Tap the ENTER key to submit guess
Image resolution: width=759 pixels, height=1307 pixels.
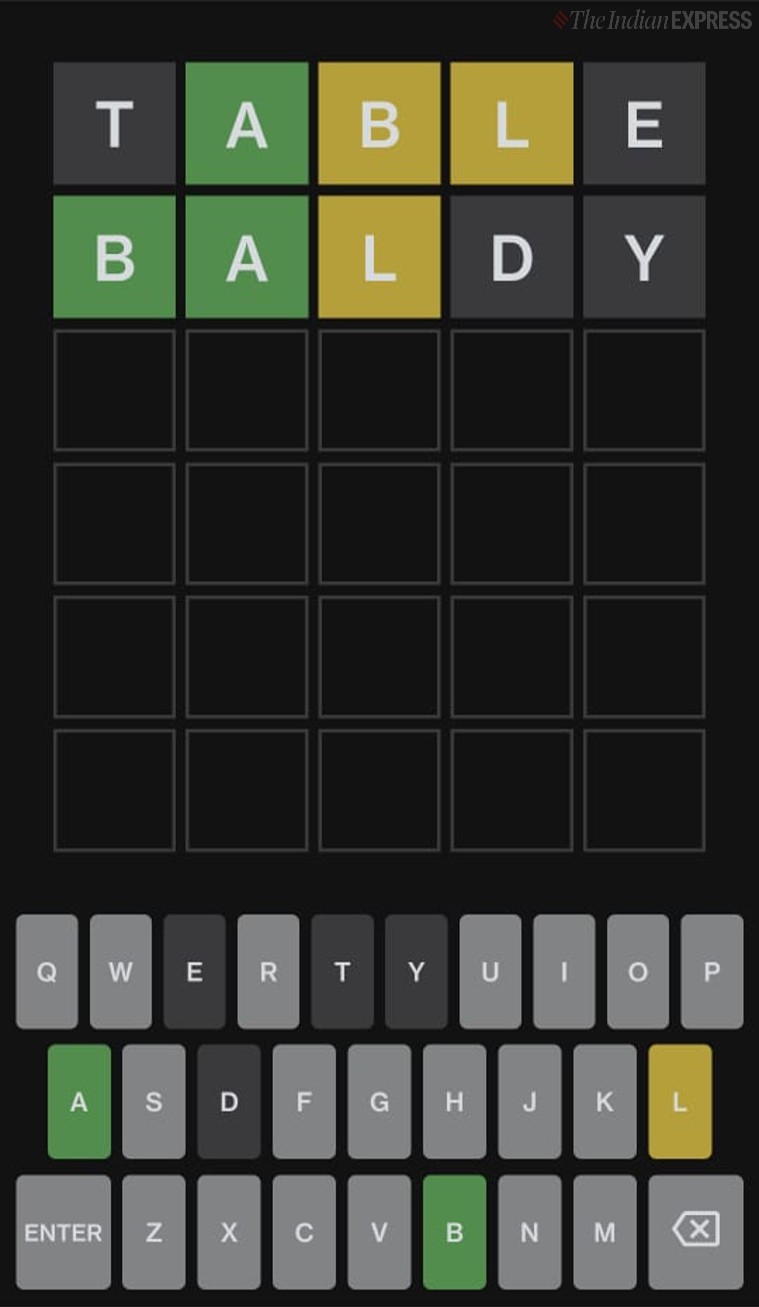[x=63, y=1232]
